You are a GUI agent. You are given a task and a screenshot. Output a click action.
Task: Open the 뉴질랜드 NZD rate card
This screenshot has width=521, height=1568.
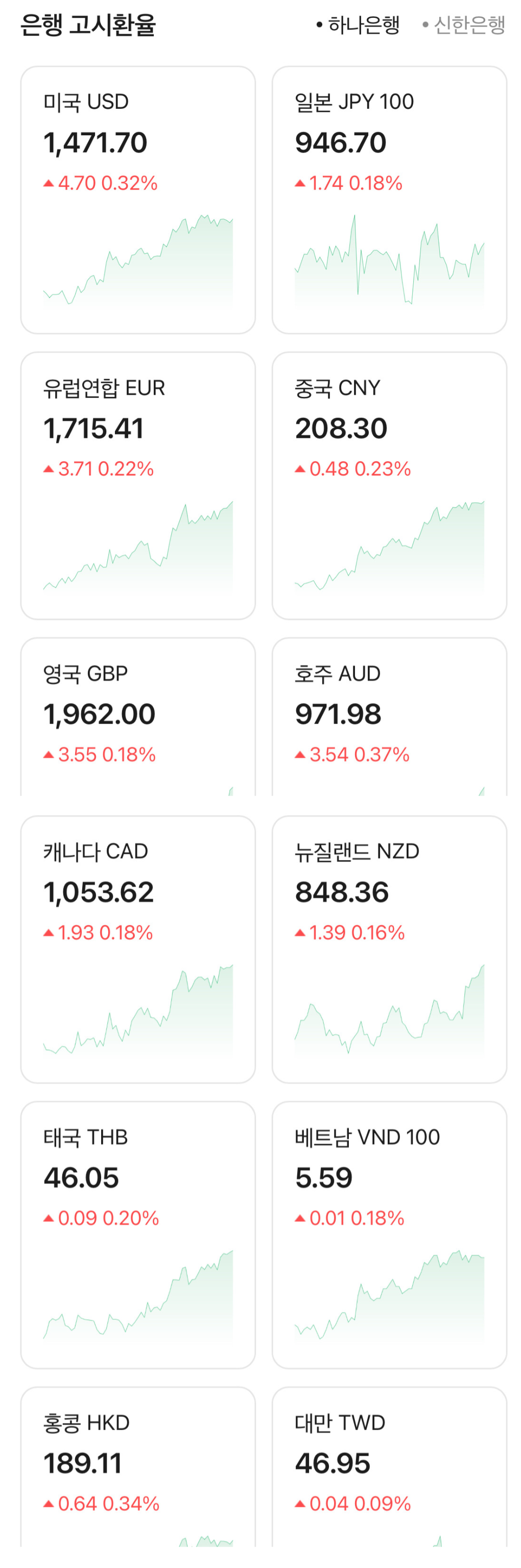coord(389,949)
